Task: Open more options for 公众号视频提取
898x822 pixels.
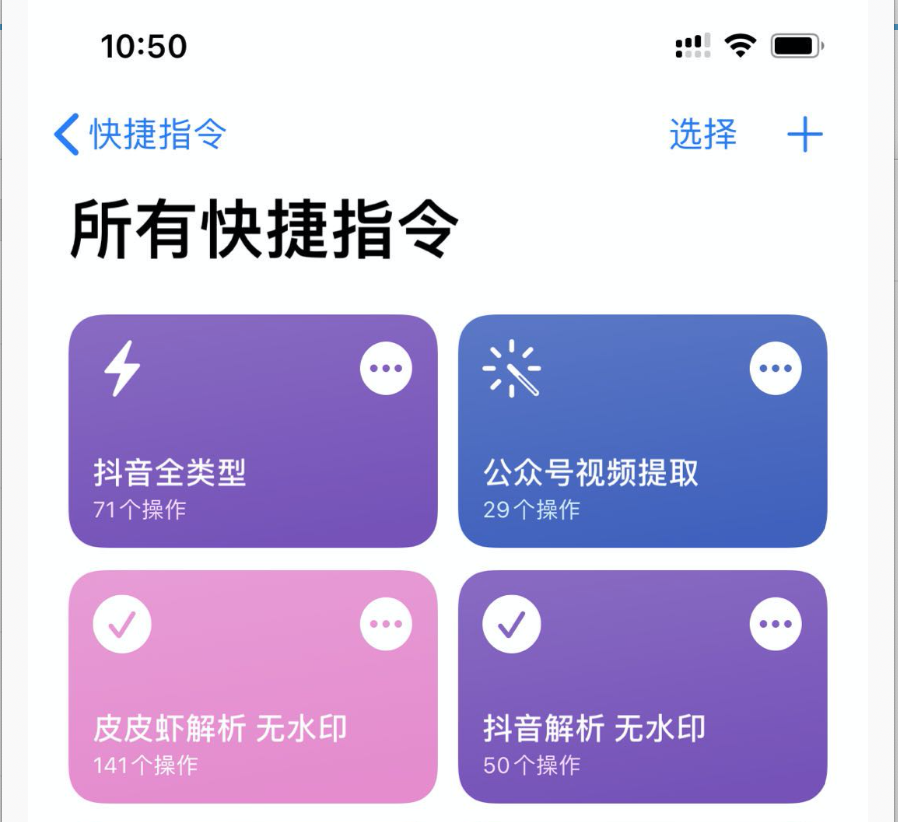Action: (x=775, y=368)
